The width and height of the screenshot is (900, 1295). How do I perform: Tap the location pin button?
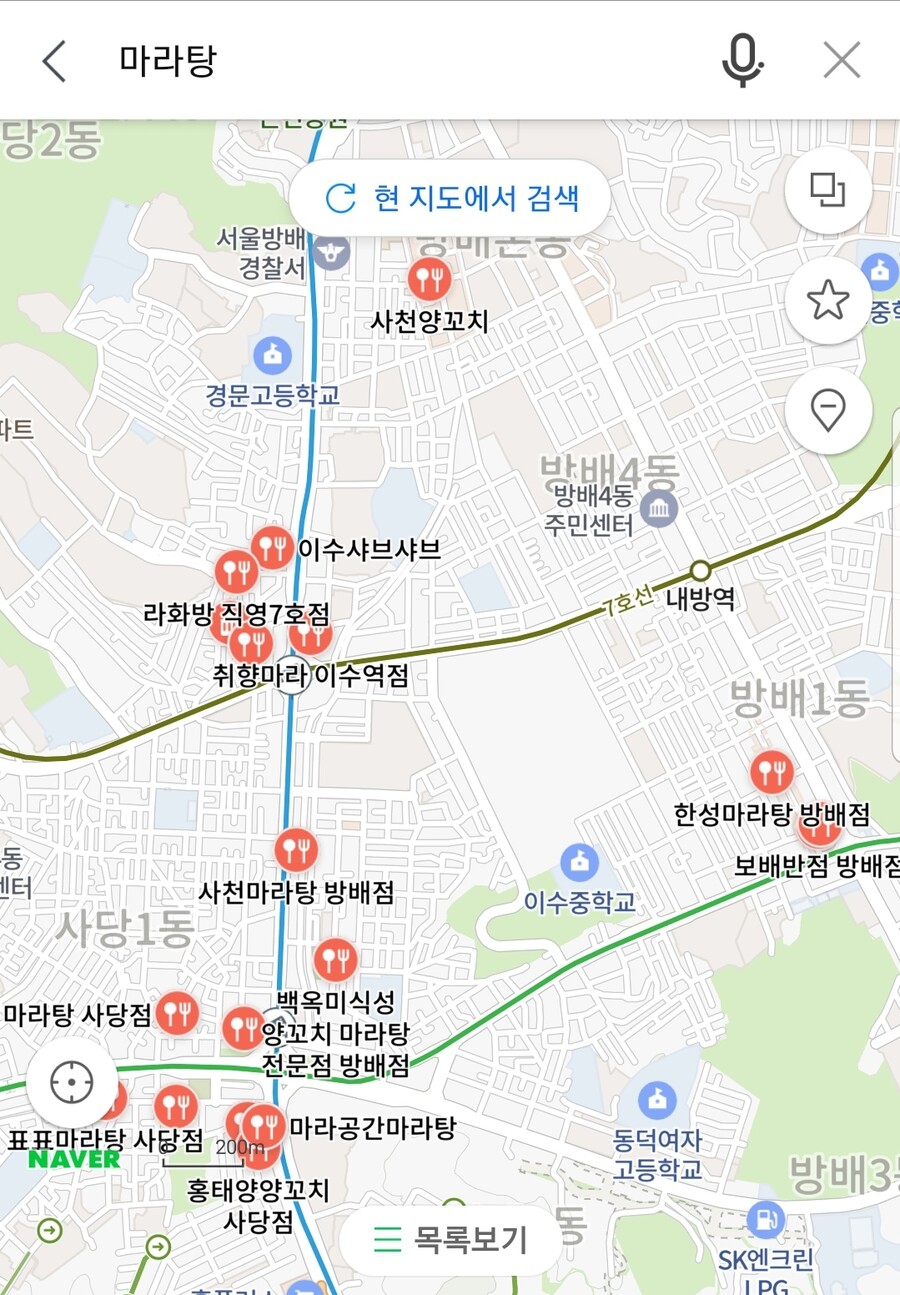click(x=827, y=410)
